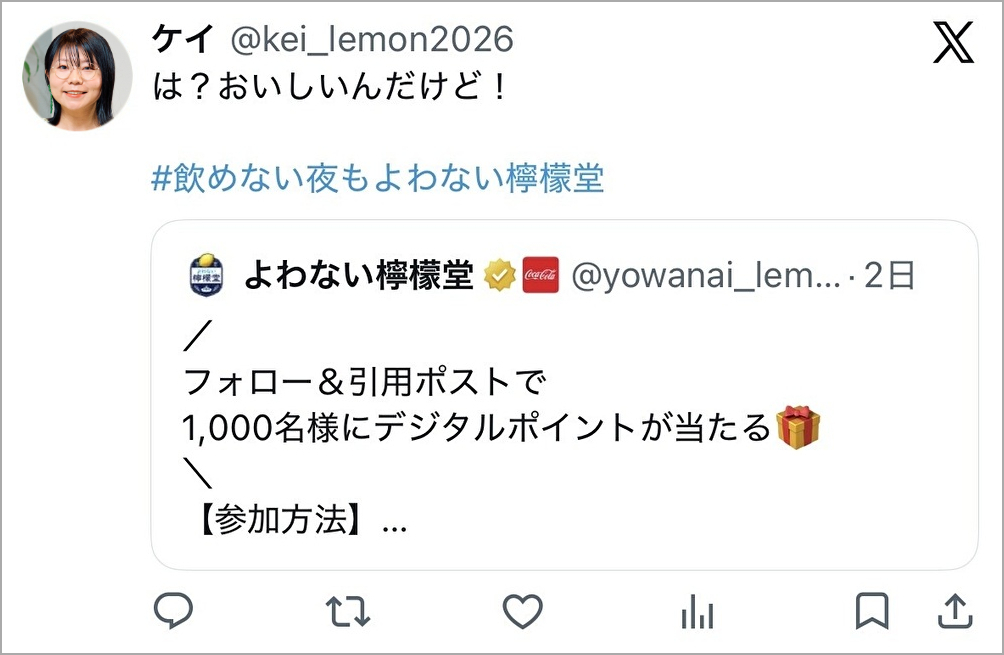Open hashtag #飲めない夜もよわない檸檬堂

377,178
